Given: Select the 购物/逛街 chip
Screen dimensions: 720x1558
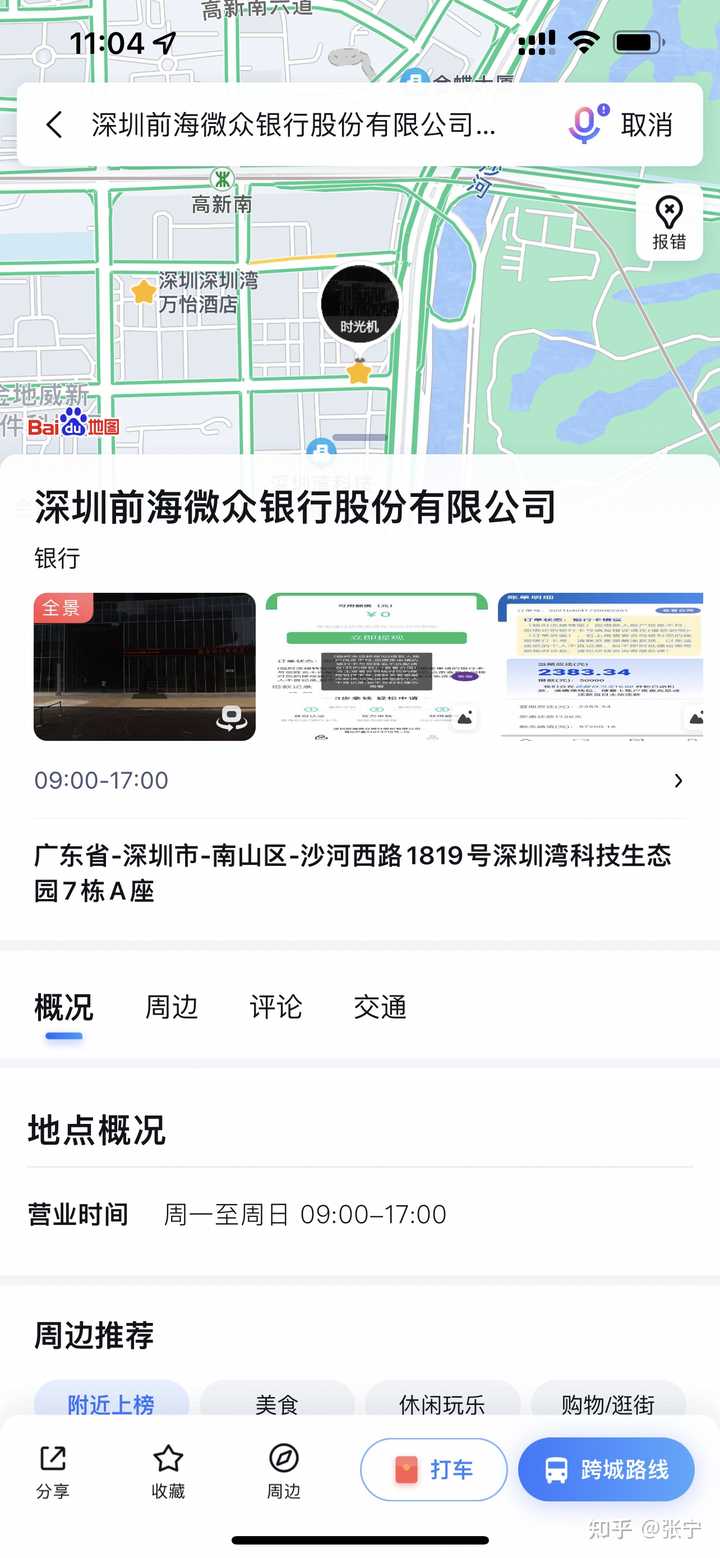Looking at the screenshot, I should (x=608, y=1405).
